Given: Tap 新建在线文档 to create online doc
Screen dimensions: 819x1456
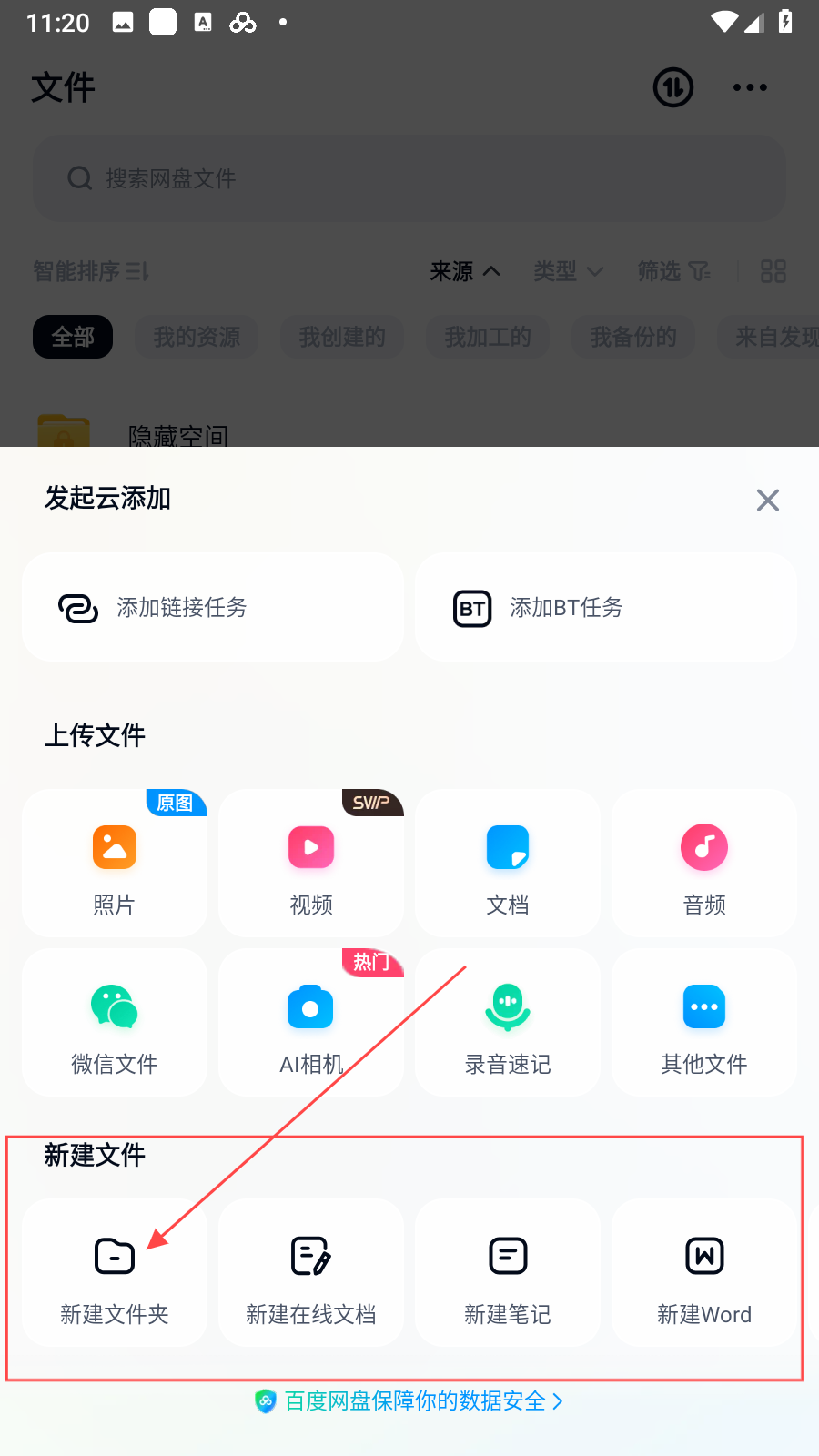Looking at the screenshot, I should (x=311, y=1273).
